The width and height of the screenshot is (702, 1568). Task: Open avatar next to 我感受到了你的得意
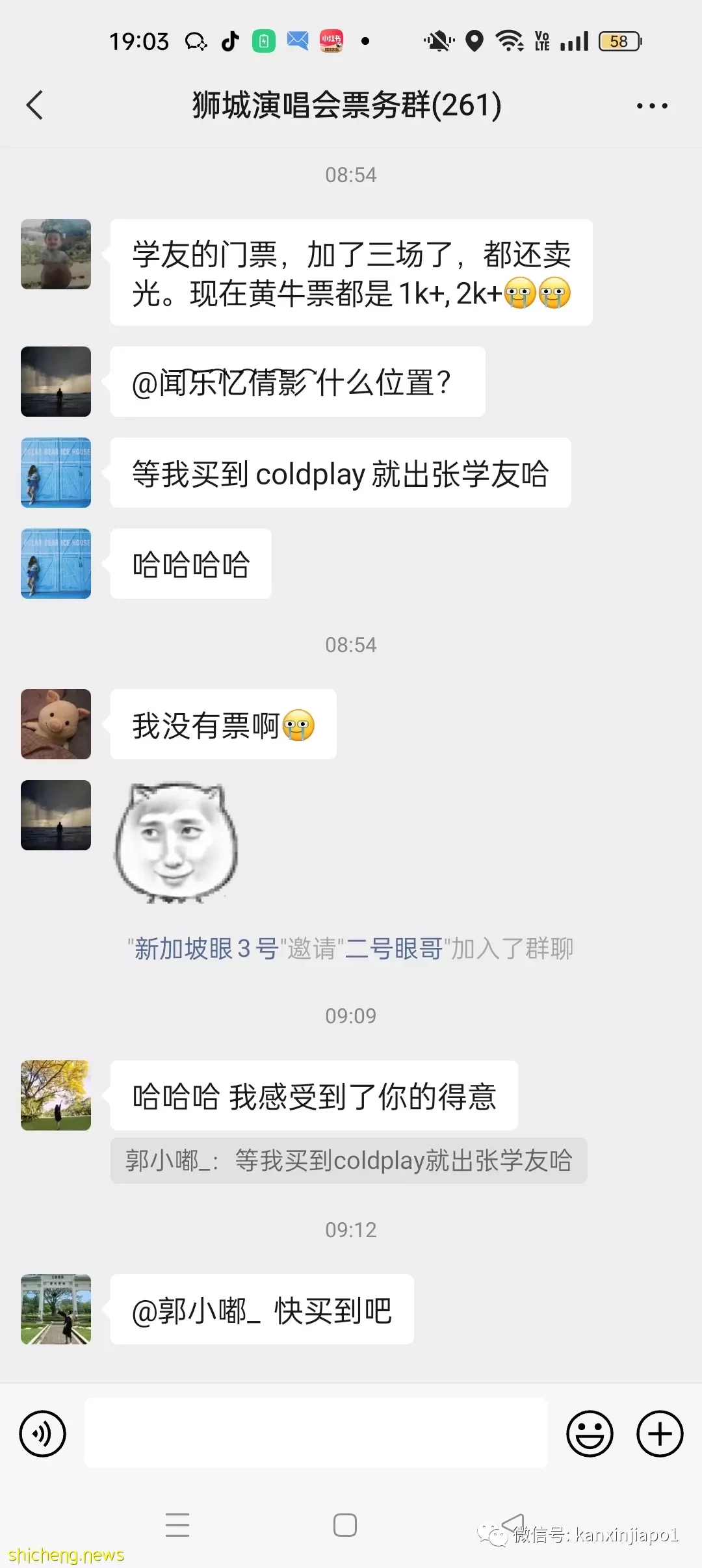tap(56, 1095)
